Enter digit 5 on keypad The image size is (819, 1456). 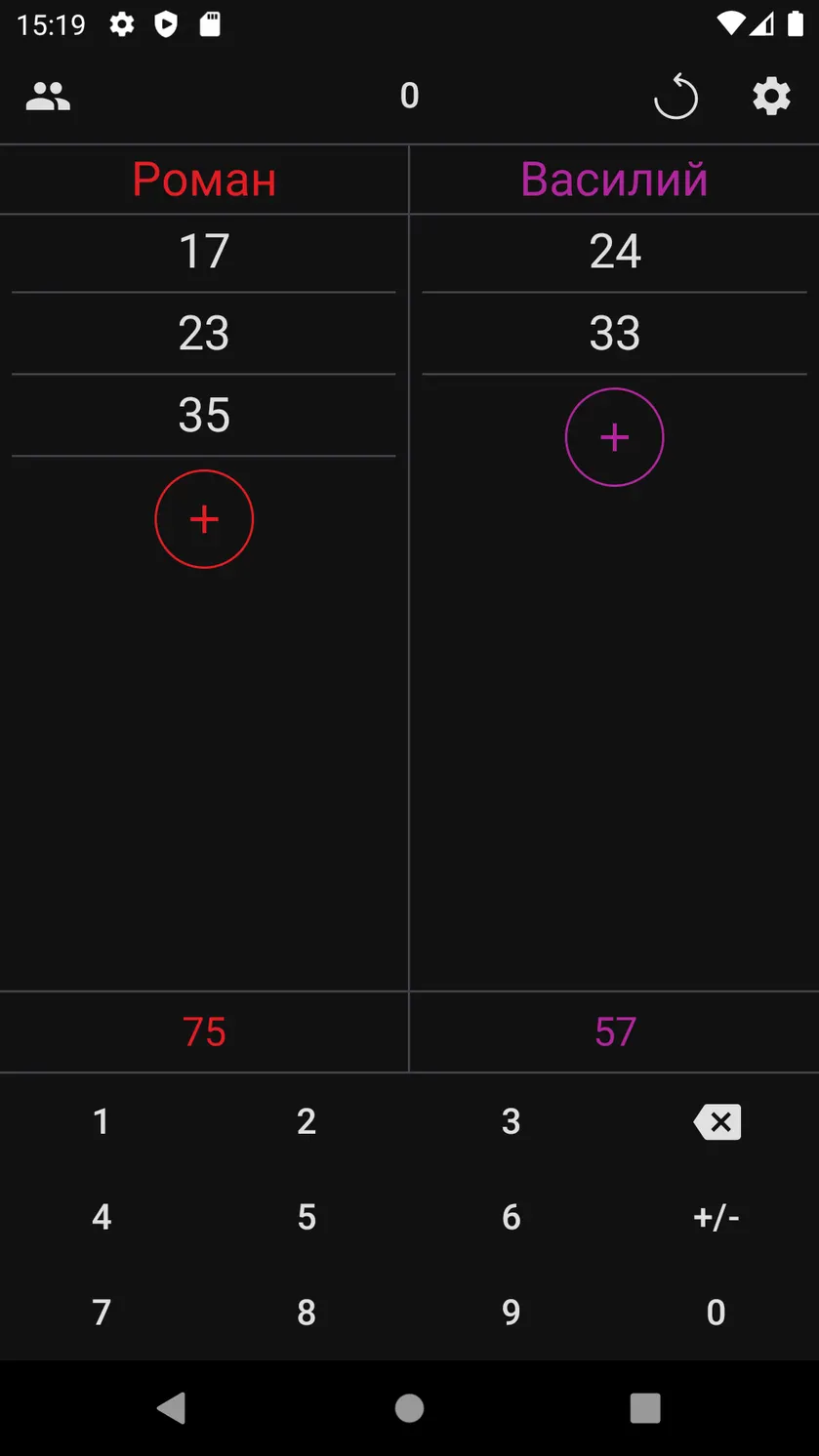(307, 1217)
